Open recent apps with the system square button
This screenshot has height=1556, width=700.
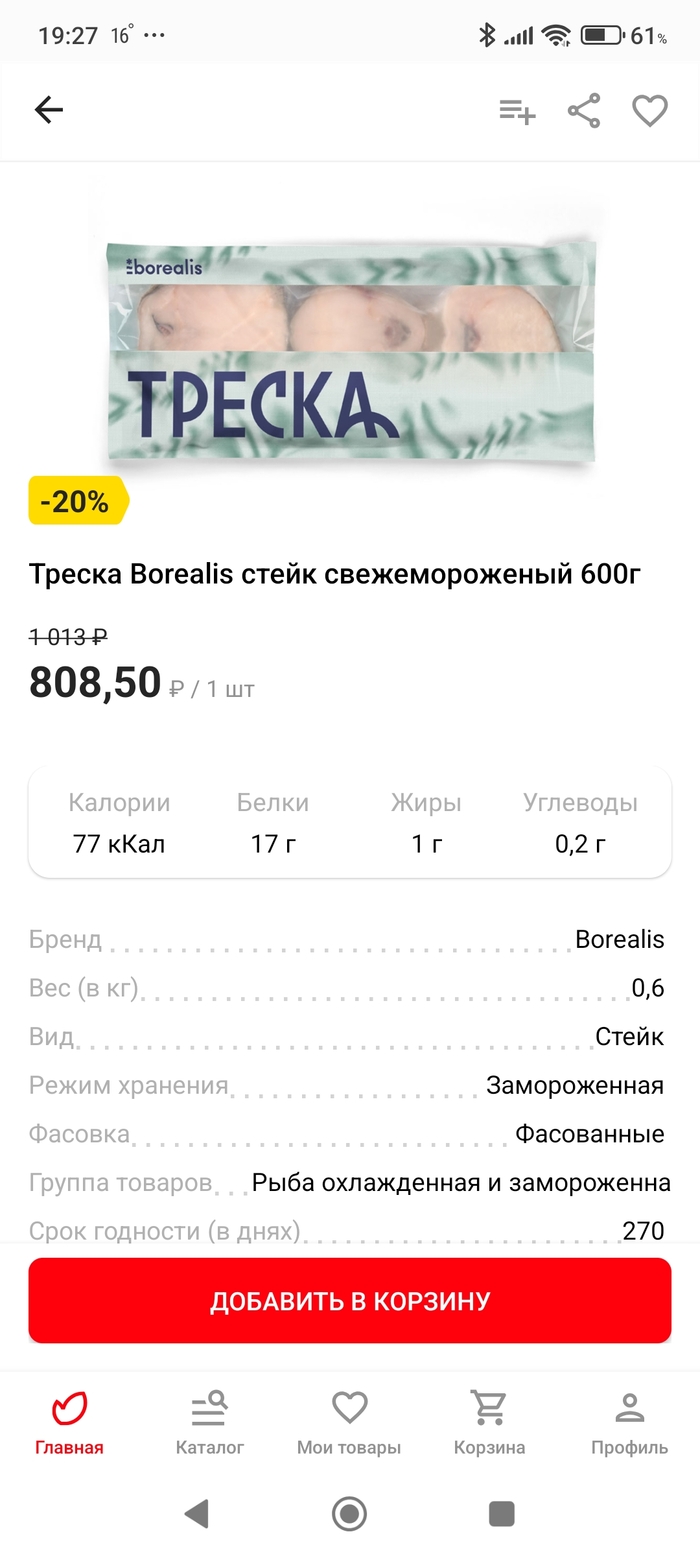(501, 1514)
